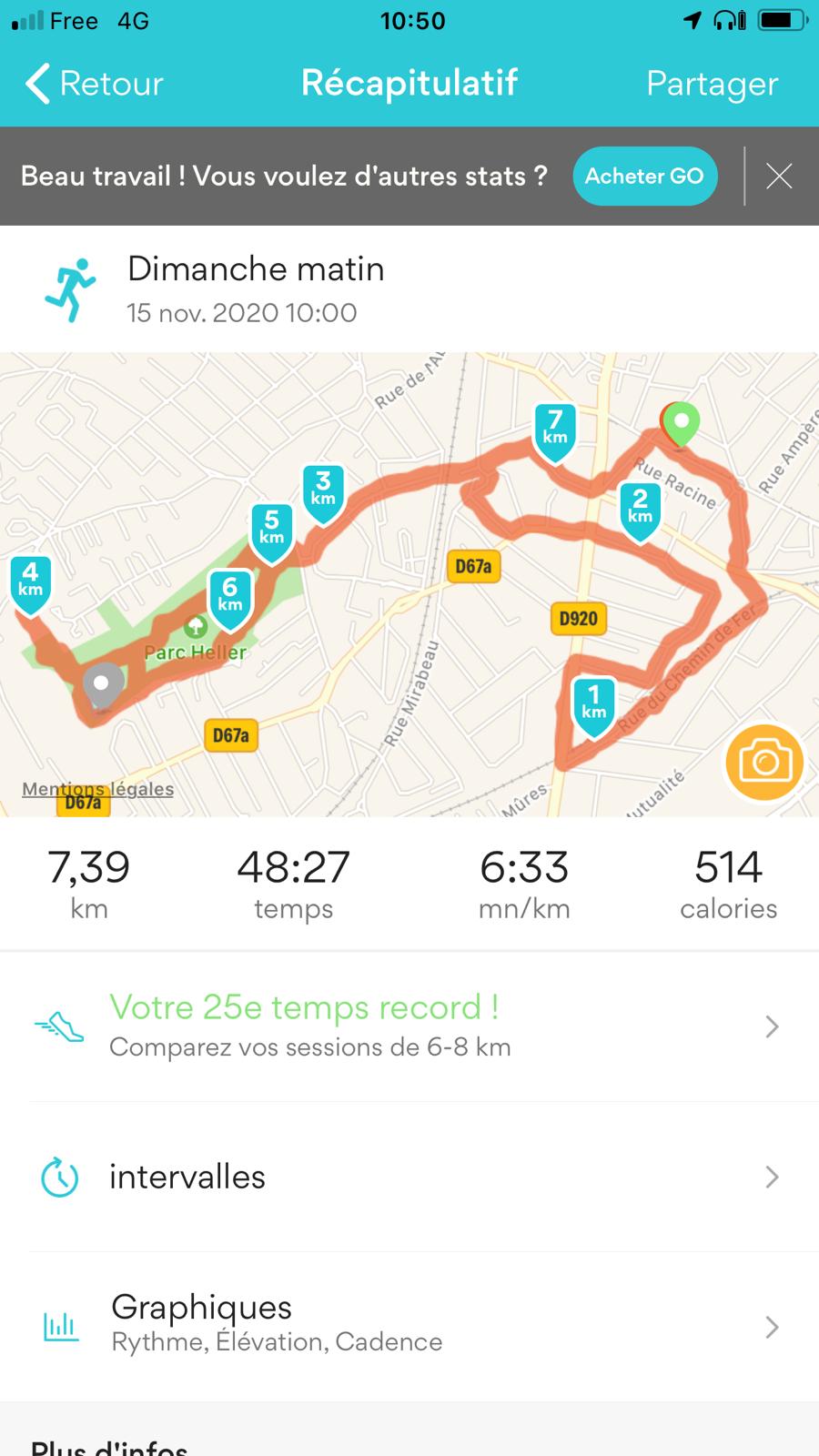Dismiss the Beau travail banner
This screenshot has height=1456, width=819.
click(x=779, y=177)
